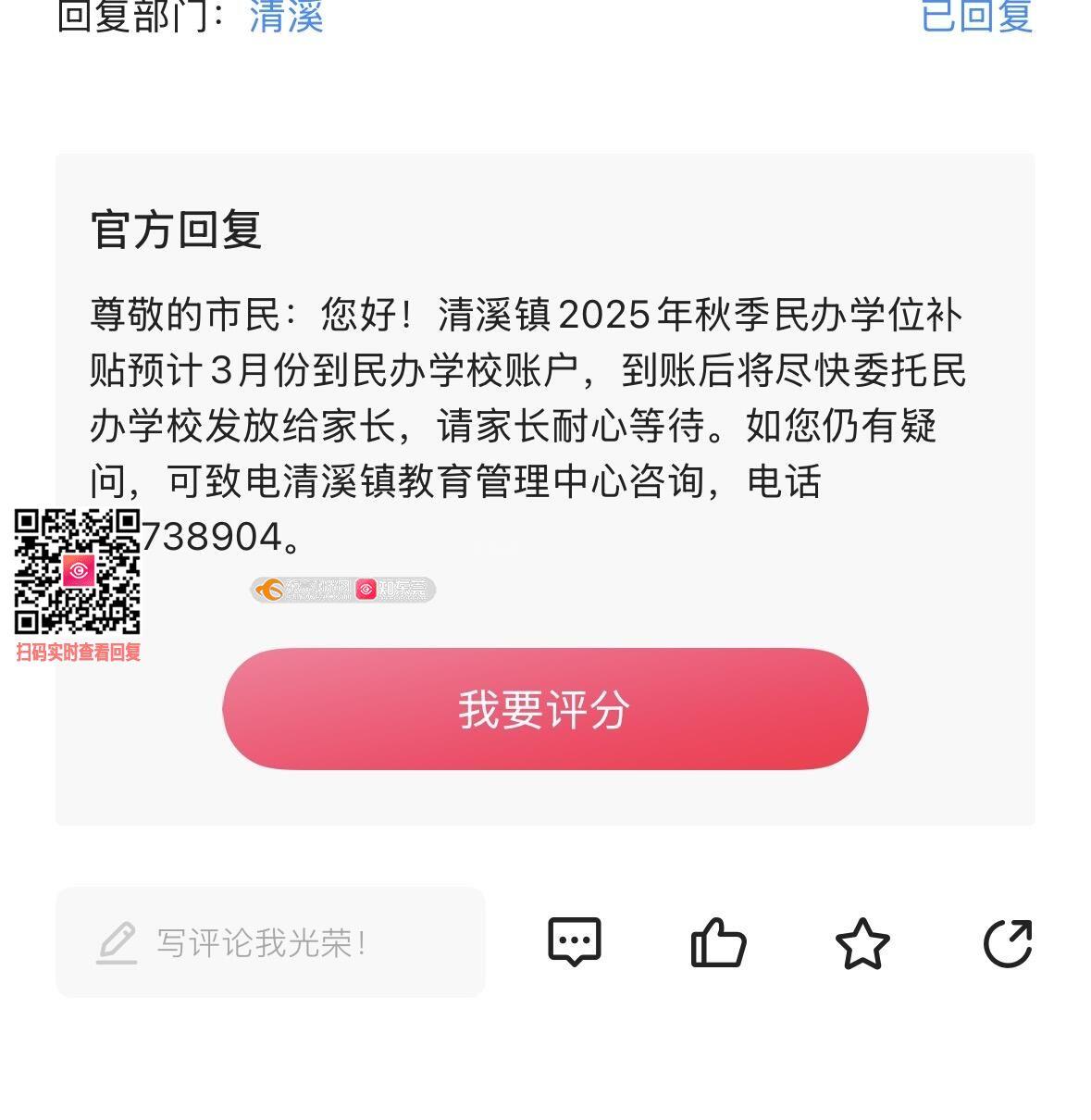Favorite this post with the star
The height and width of the screenshot is (1120, 1091).
pos(862,943)
